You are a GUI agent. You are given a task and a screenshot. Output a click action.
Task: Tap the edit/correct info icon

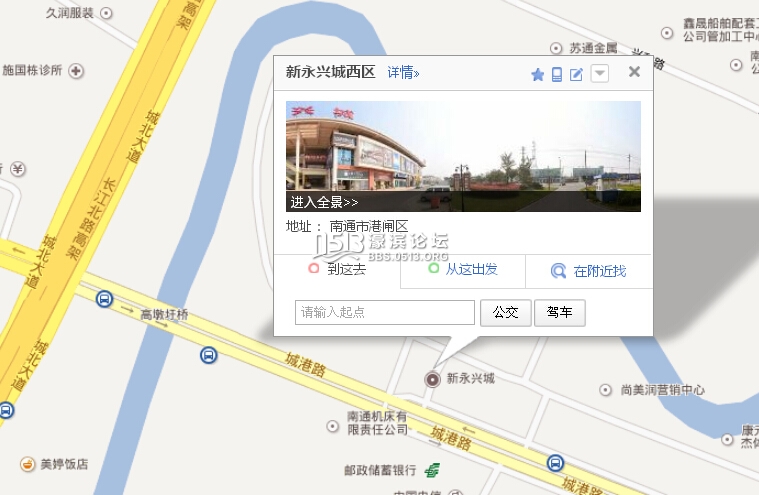coord(576,74)
